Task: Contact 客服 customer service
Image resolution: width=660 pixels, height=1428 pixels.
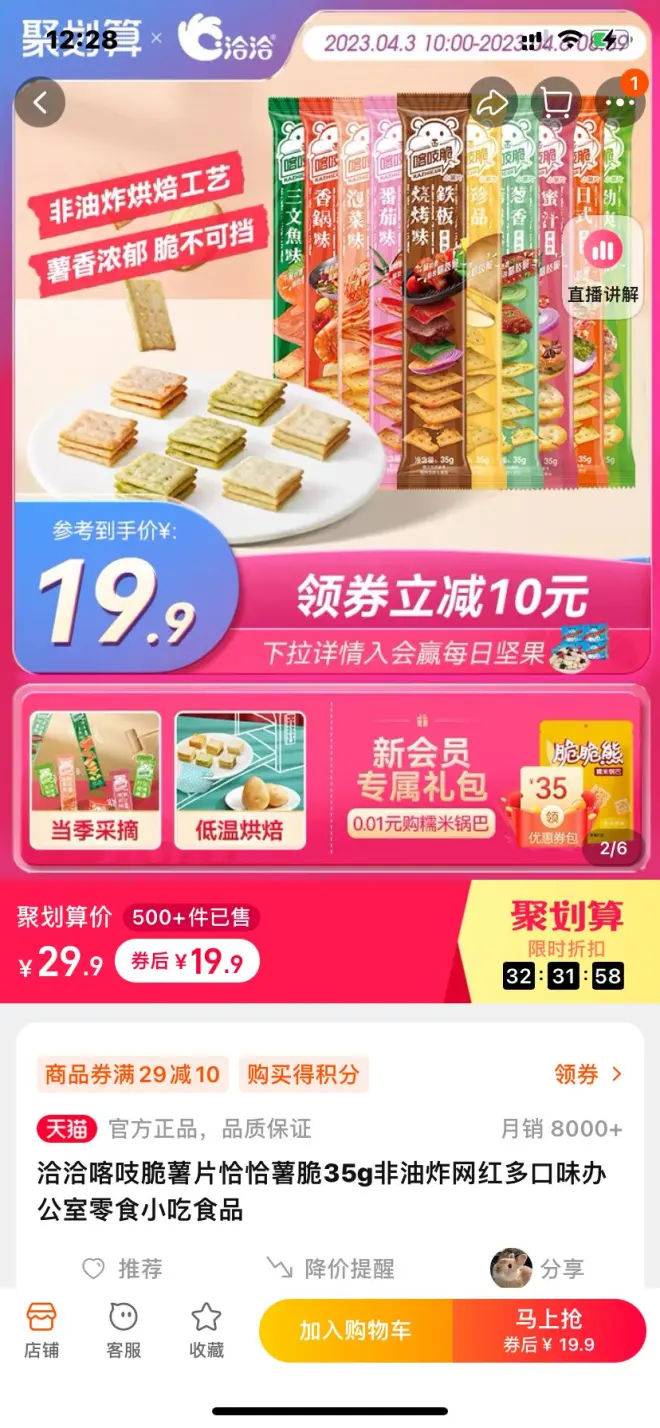Action: [x=123, y=1330]
